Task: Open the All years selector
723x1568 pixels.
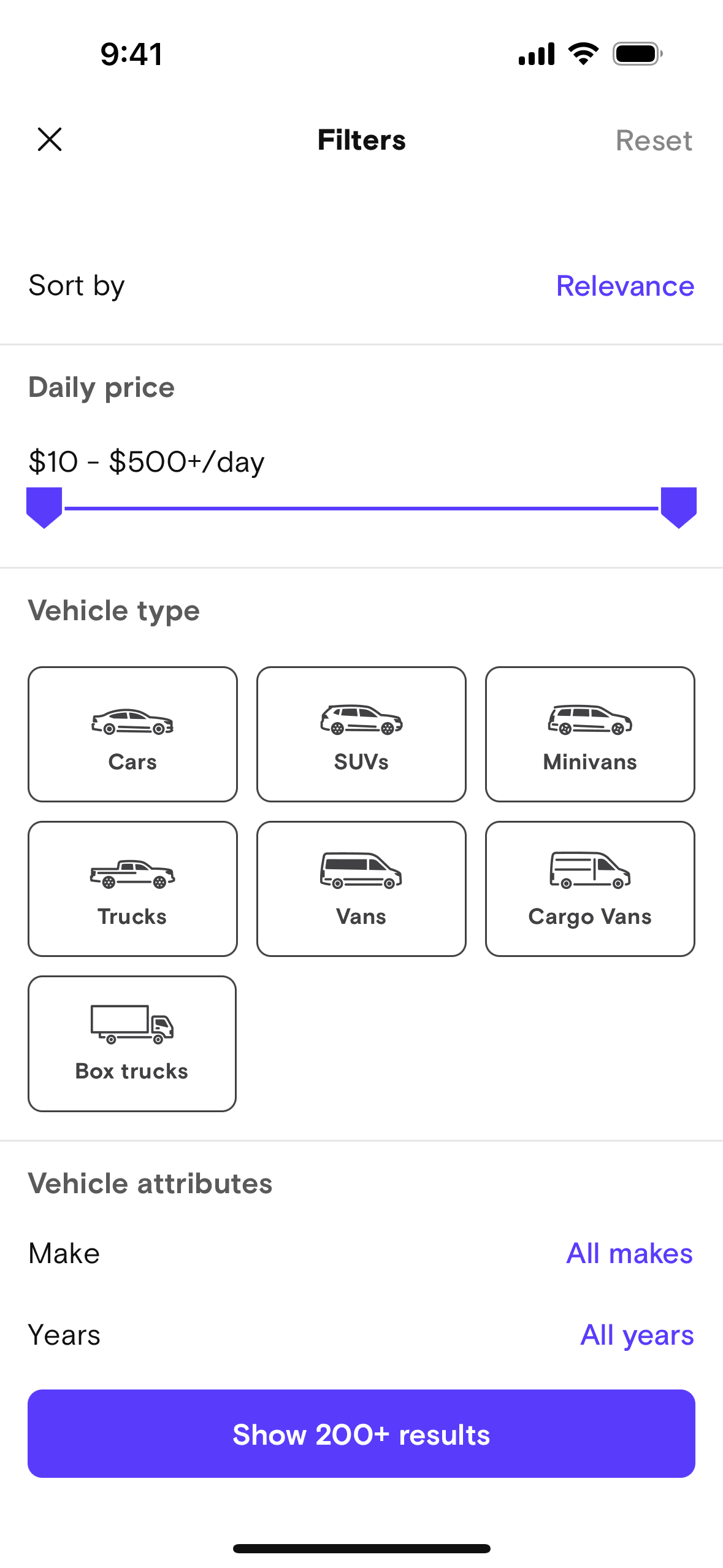Action: tap(637, 1335)
